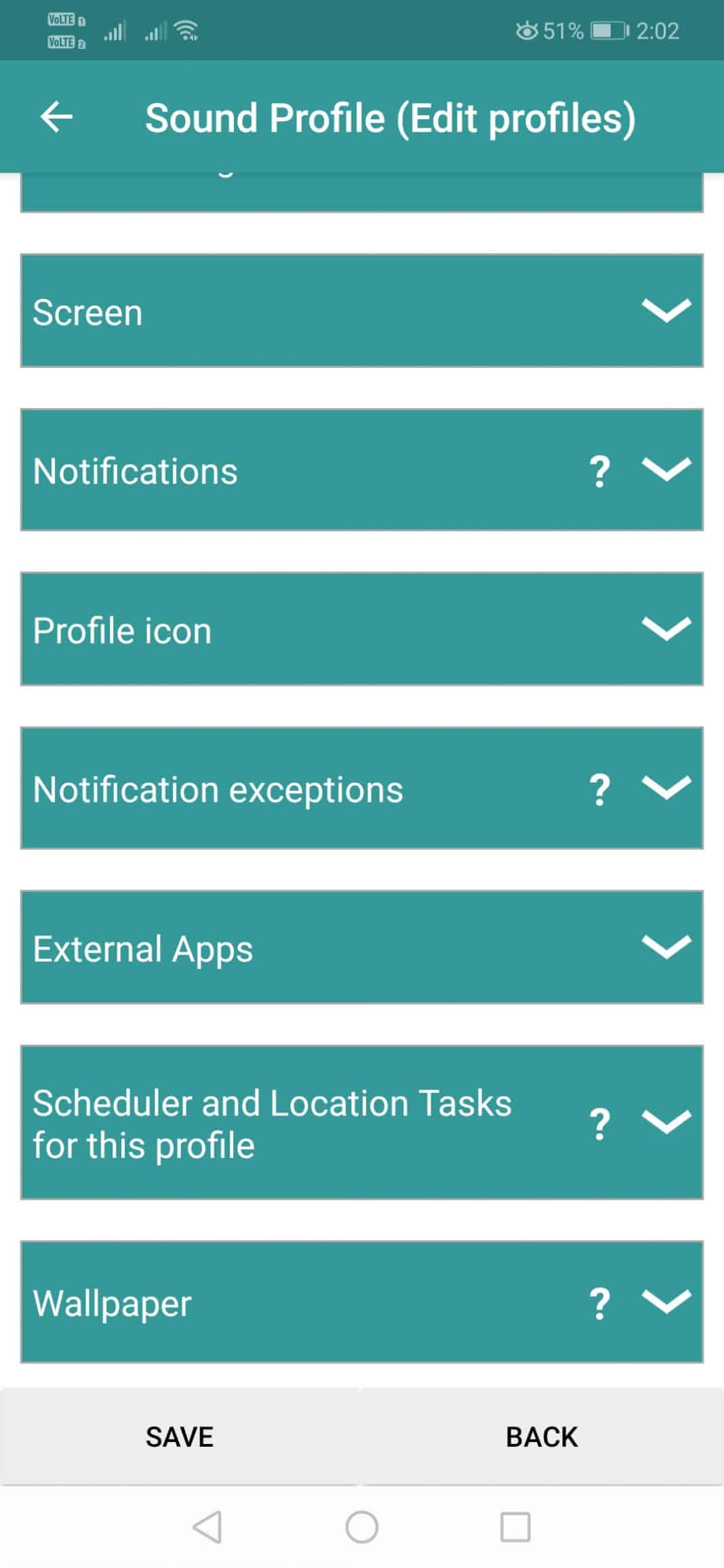Open the Wallpaper help question mark
Screen dimensions: 724x1568
600,1303
